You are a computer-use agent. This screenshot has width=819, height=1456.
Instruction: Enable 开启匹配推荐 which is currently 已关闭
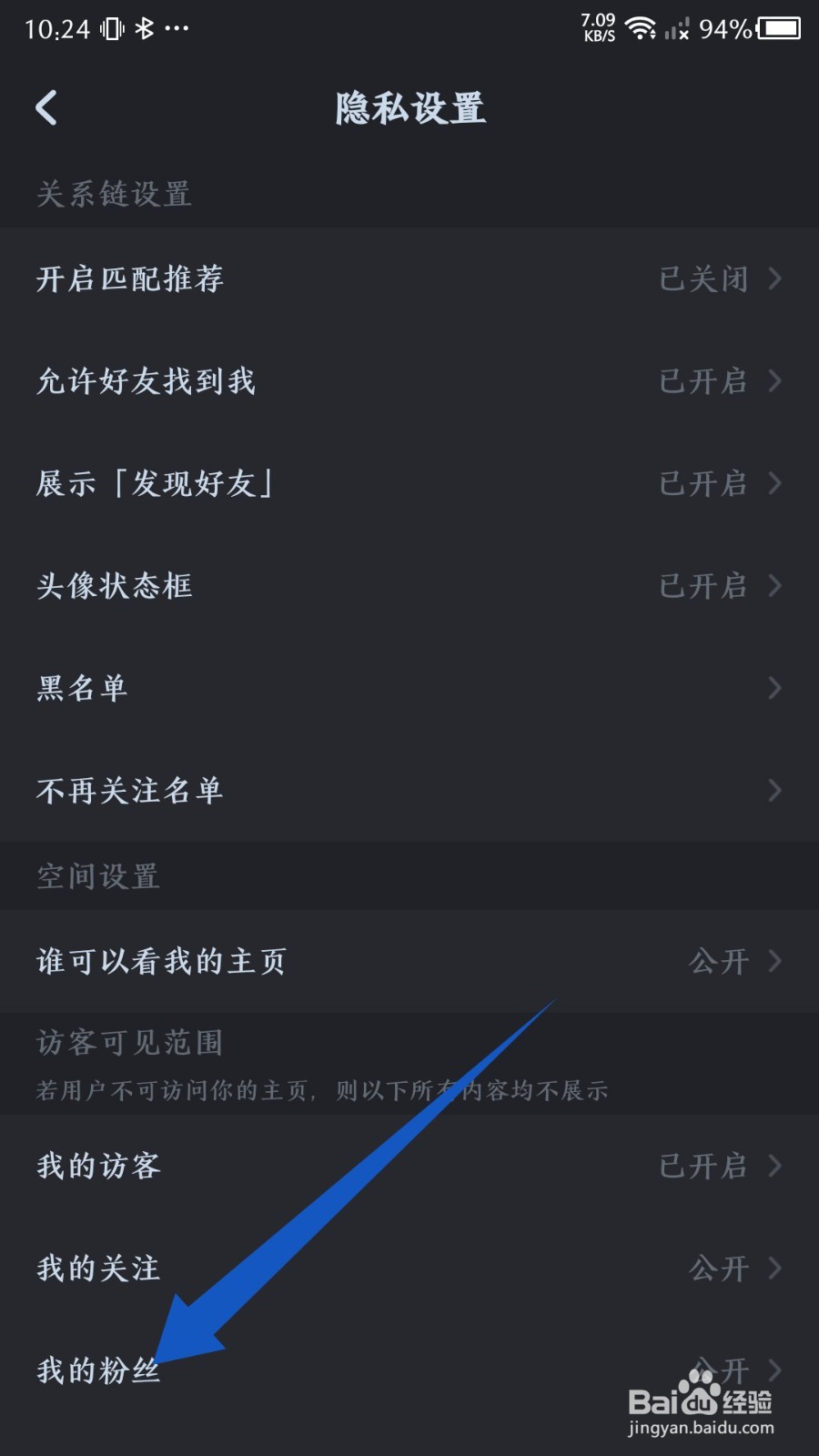(x=409, y=280)
